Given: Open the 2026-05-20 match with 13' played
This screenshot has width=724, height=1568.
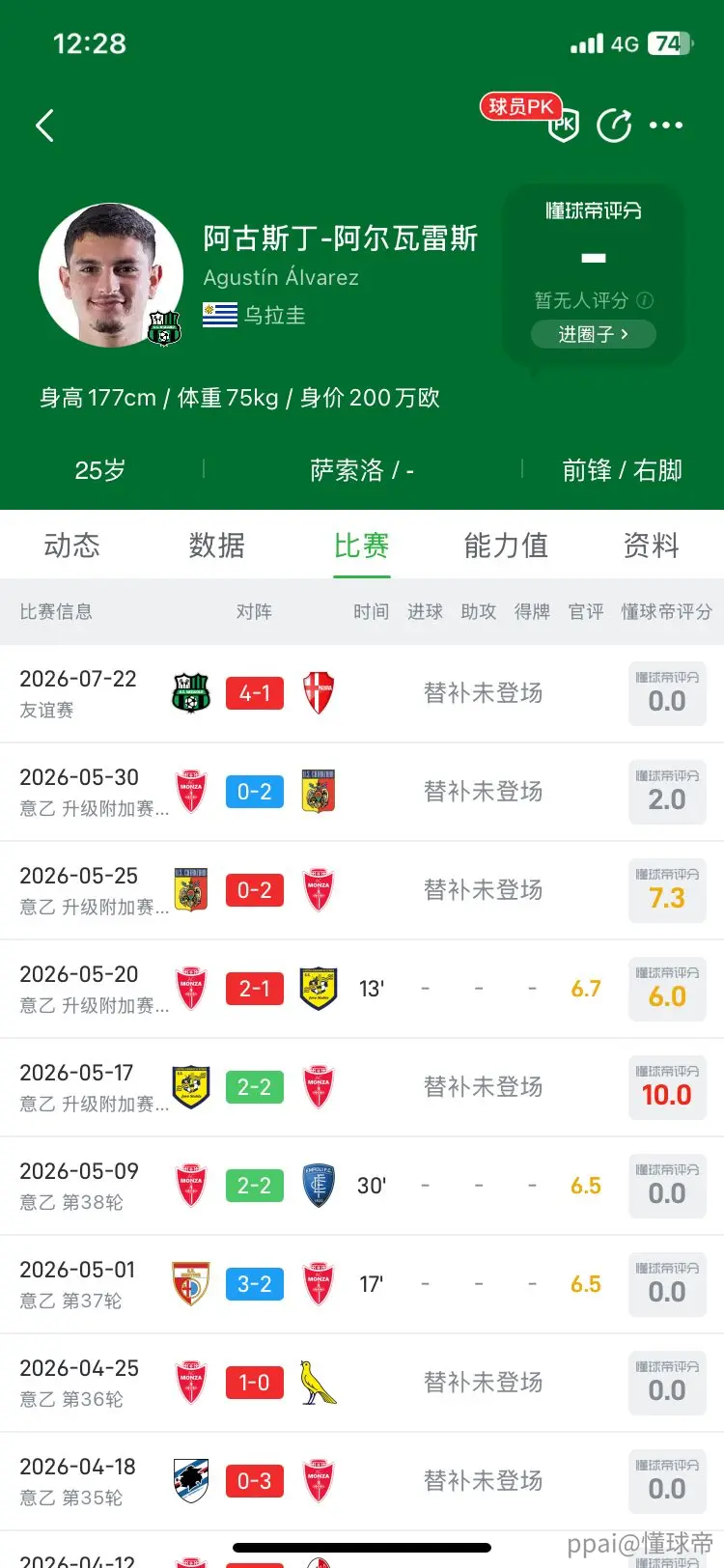Looking at the screenshot, I should click(362, 990).
